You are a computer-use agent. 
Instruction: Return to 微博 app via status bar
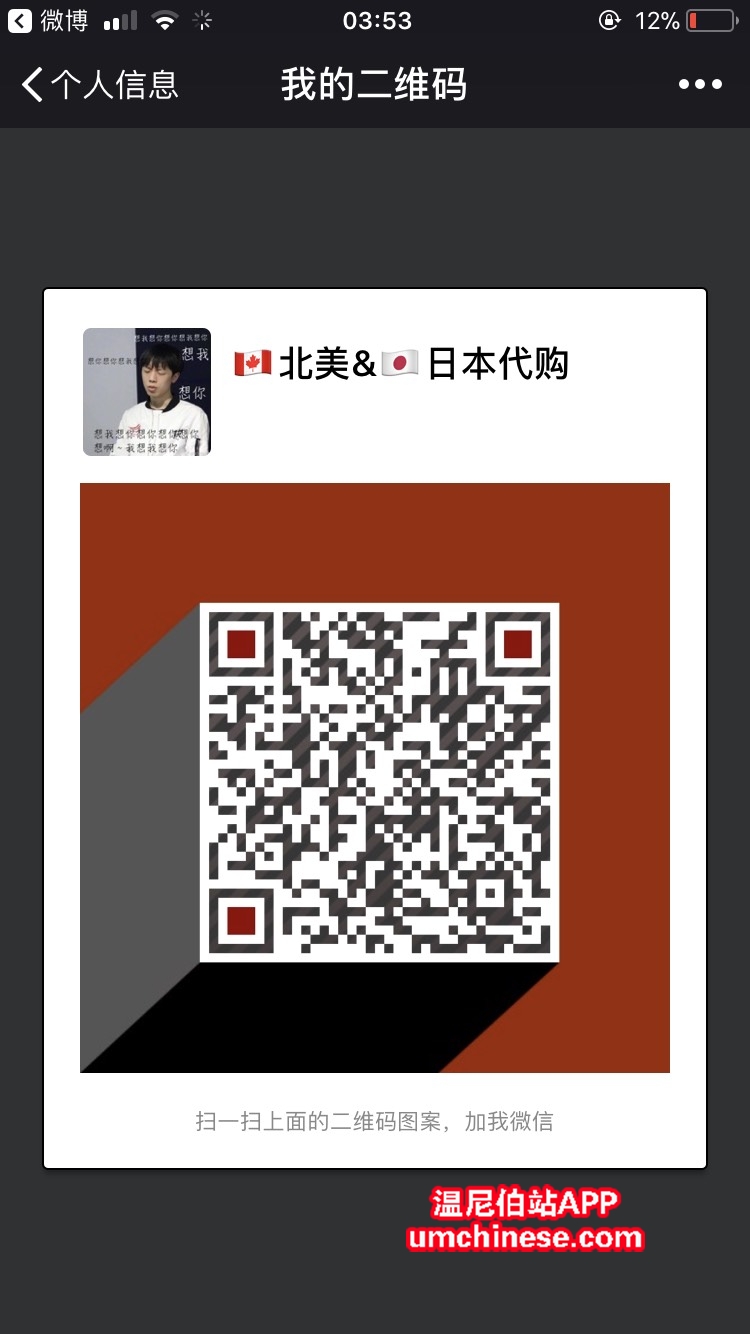(48, 20)
